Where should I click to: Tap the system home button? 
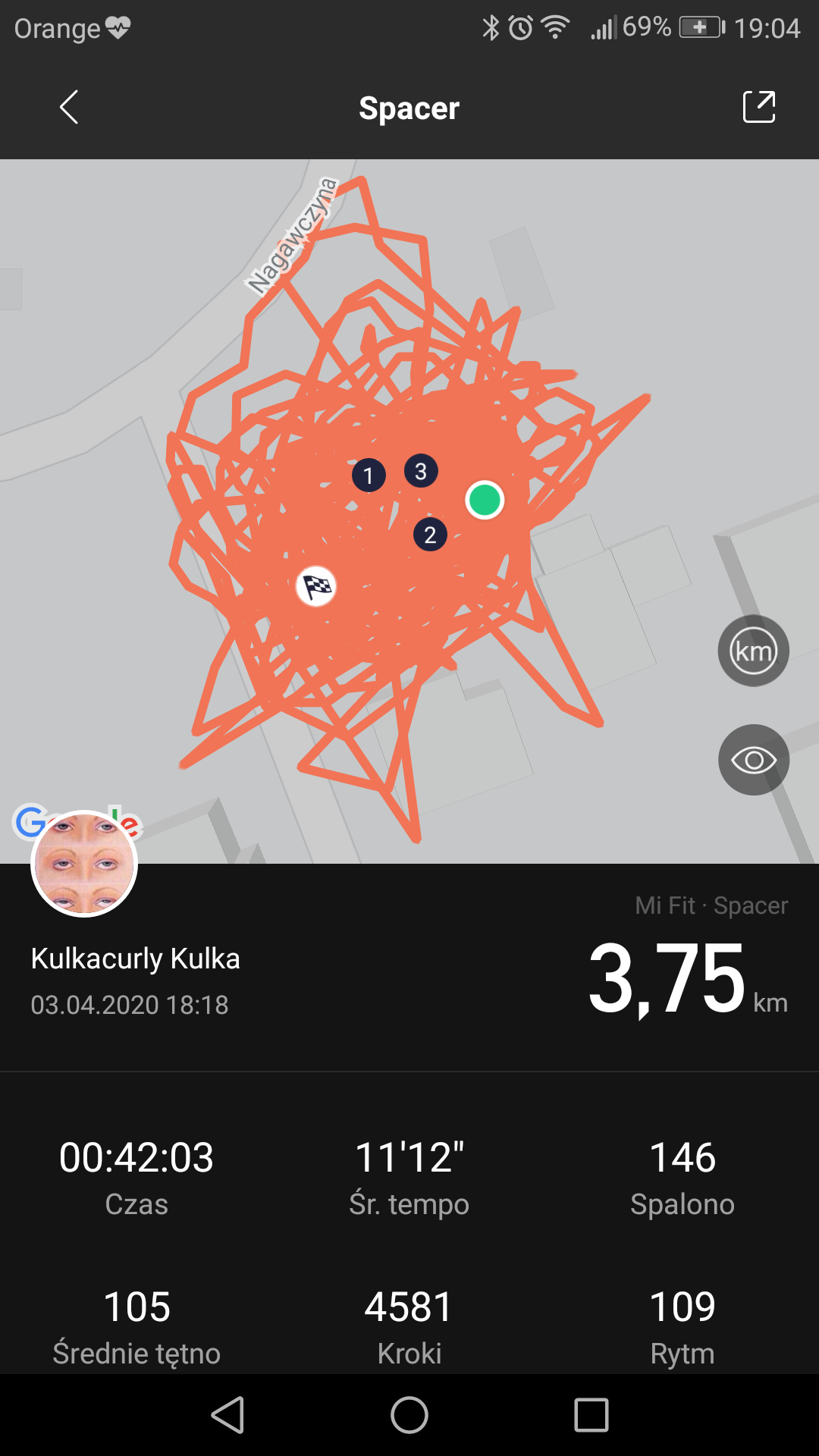point(409,1415)
